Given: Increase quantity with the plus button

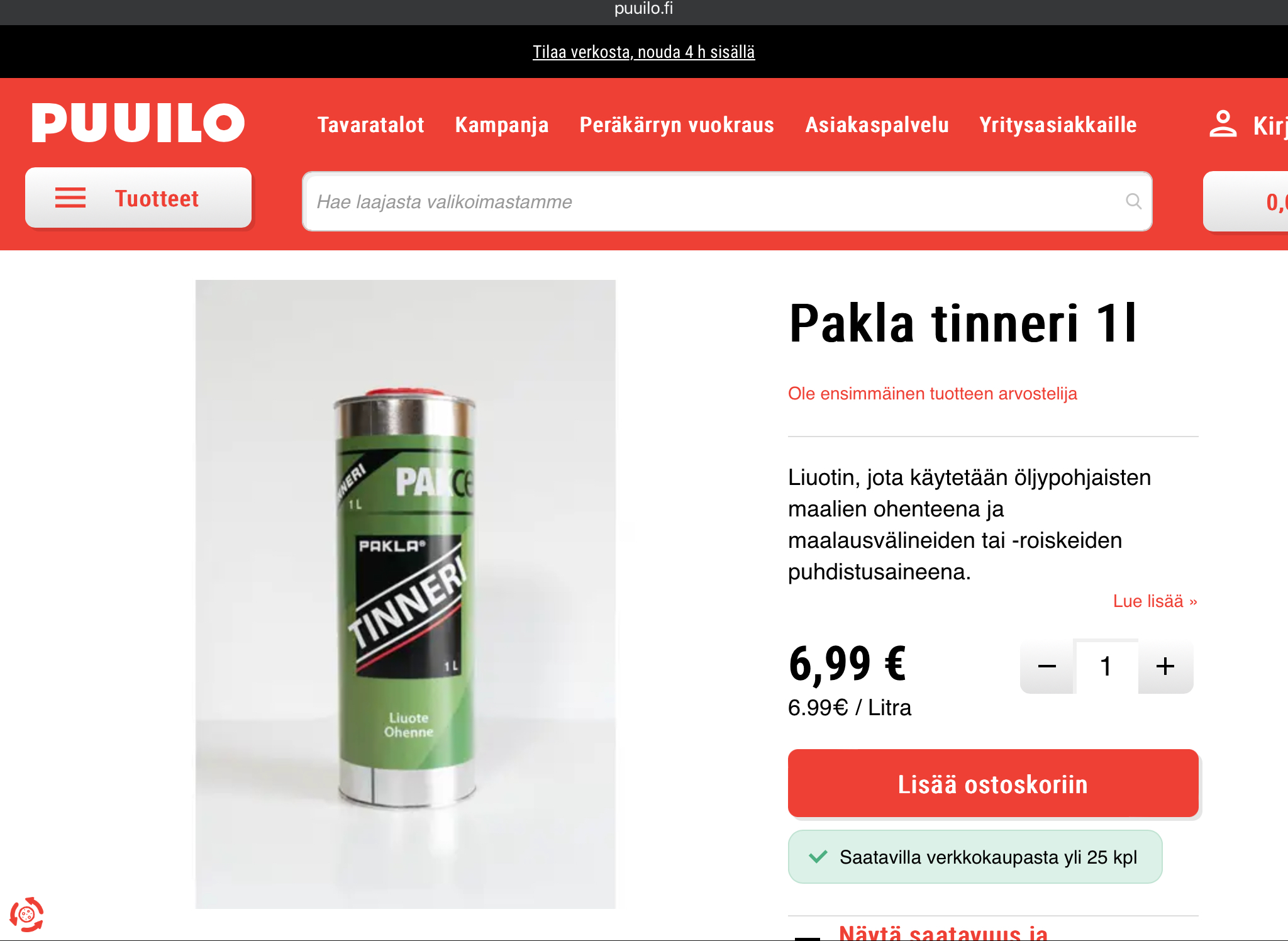Looking at the screenshot, I should pyautogui.click(x=1165, y=666).
